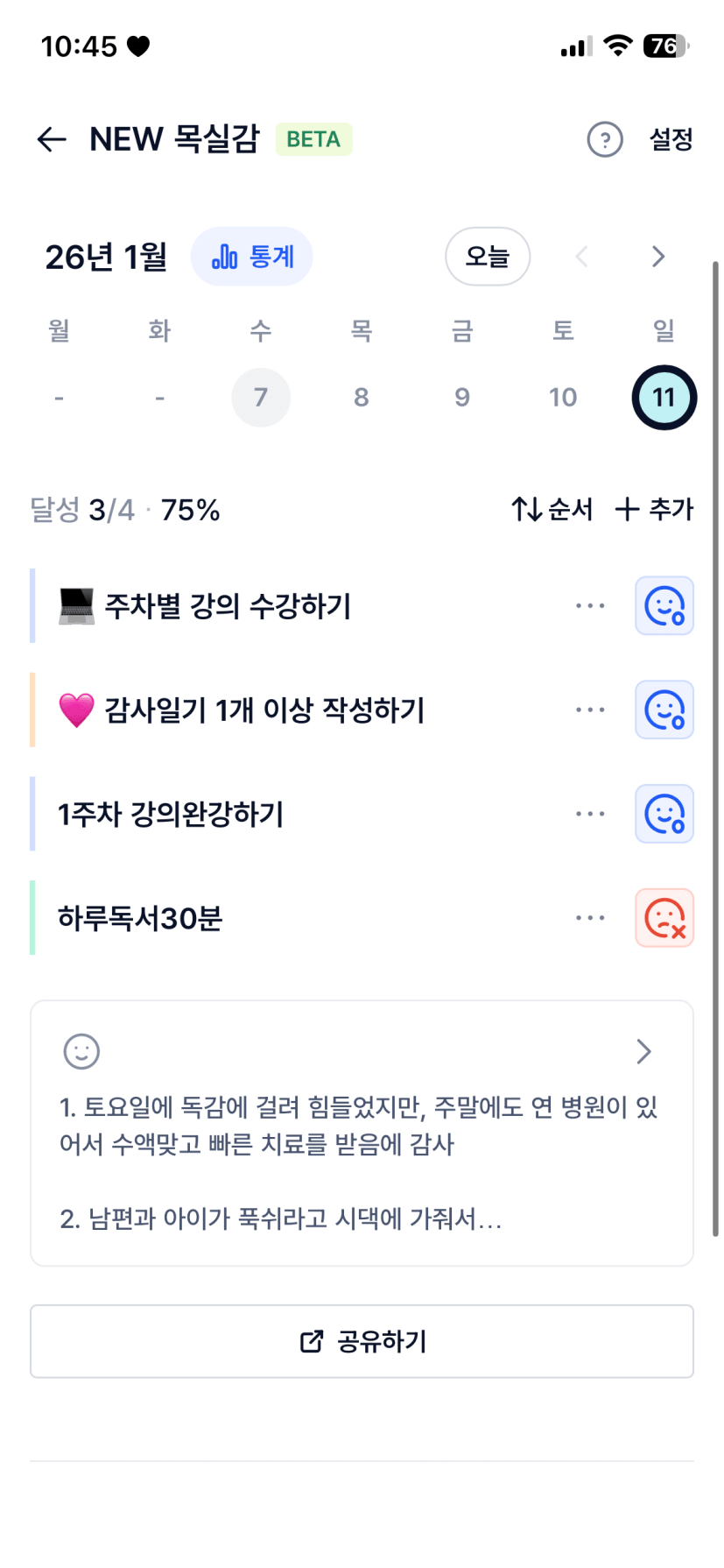Open the gratitude diary note card

click(x=362, y=1133)
